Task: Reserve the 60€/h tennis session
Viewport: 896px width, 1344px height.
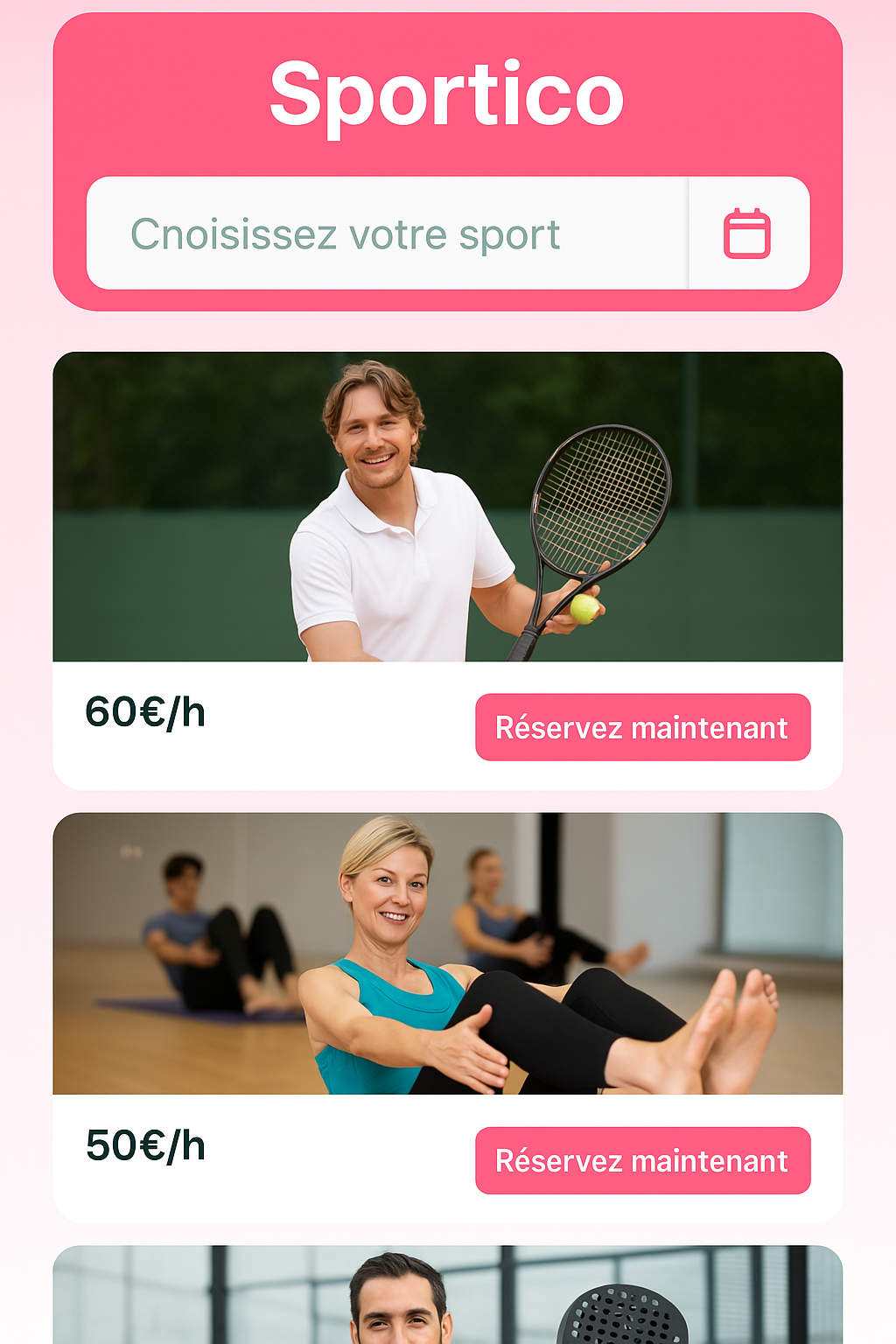Action: [x=642, y=727]
